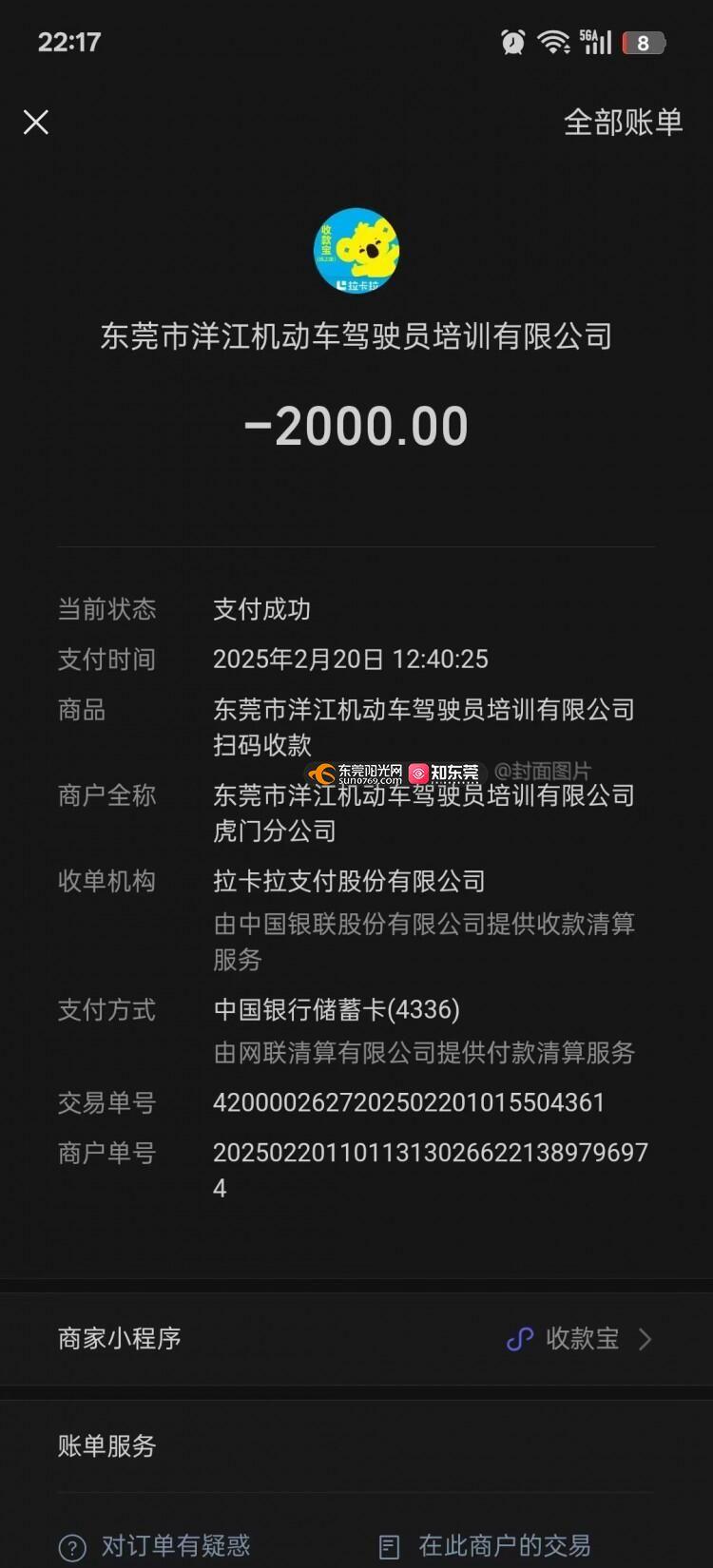This screenshot has height=1568, width=713.
Task: Close the payment detail page
Action: coord(36,122)
